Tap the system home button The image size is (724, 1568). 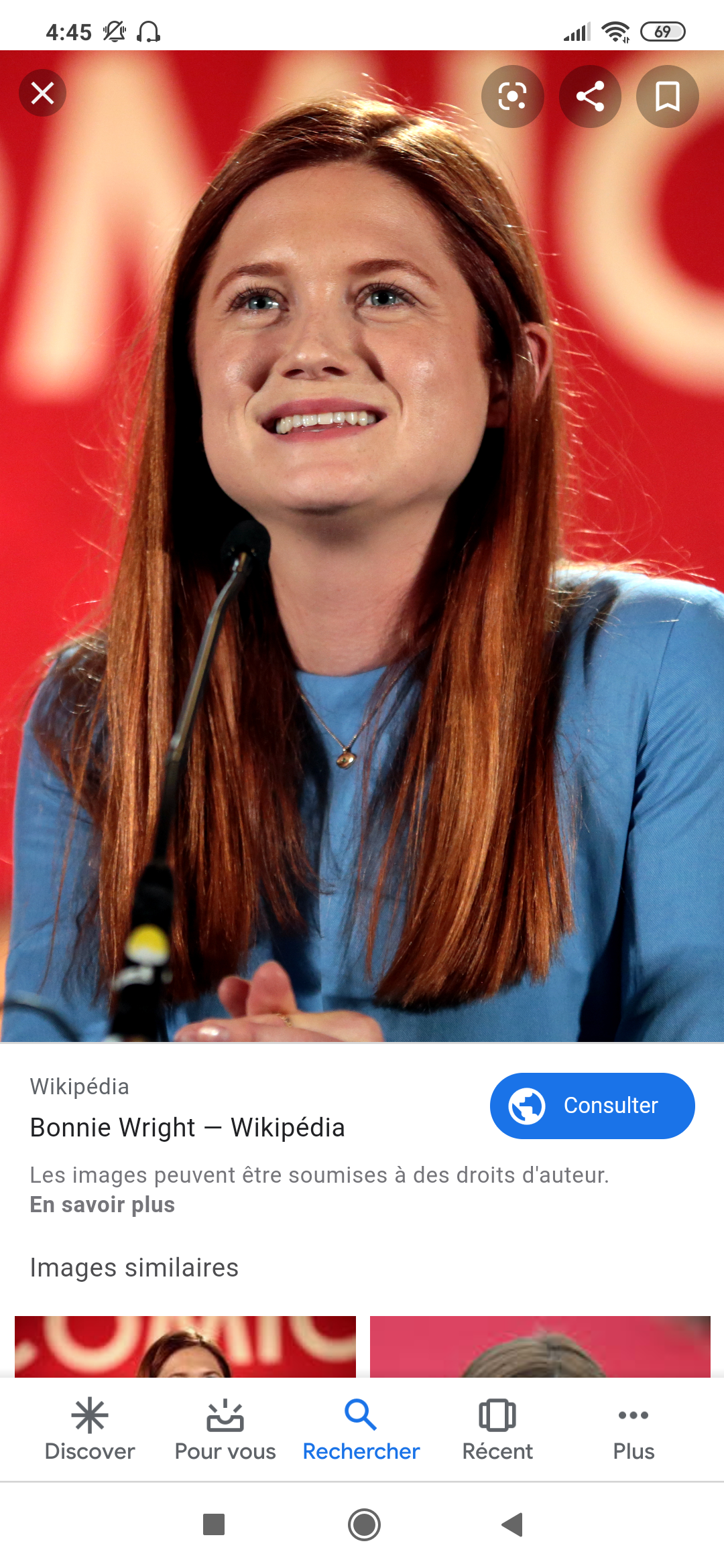(x=364, y=1524)
